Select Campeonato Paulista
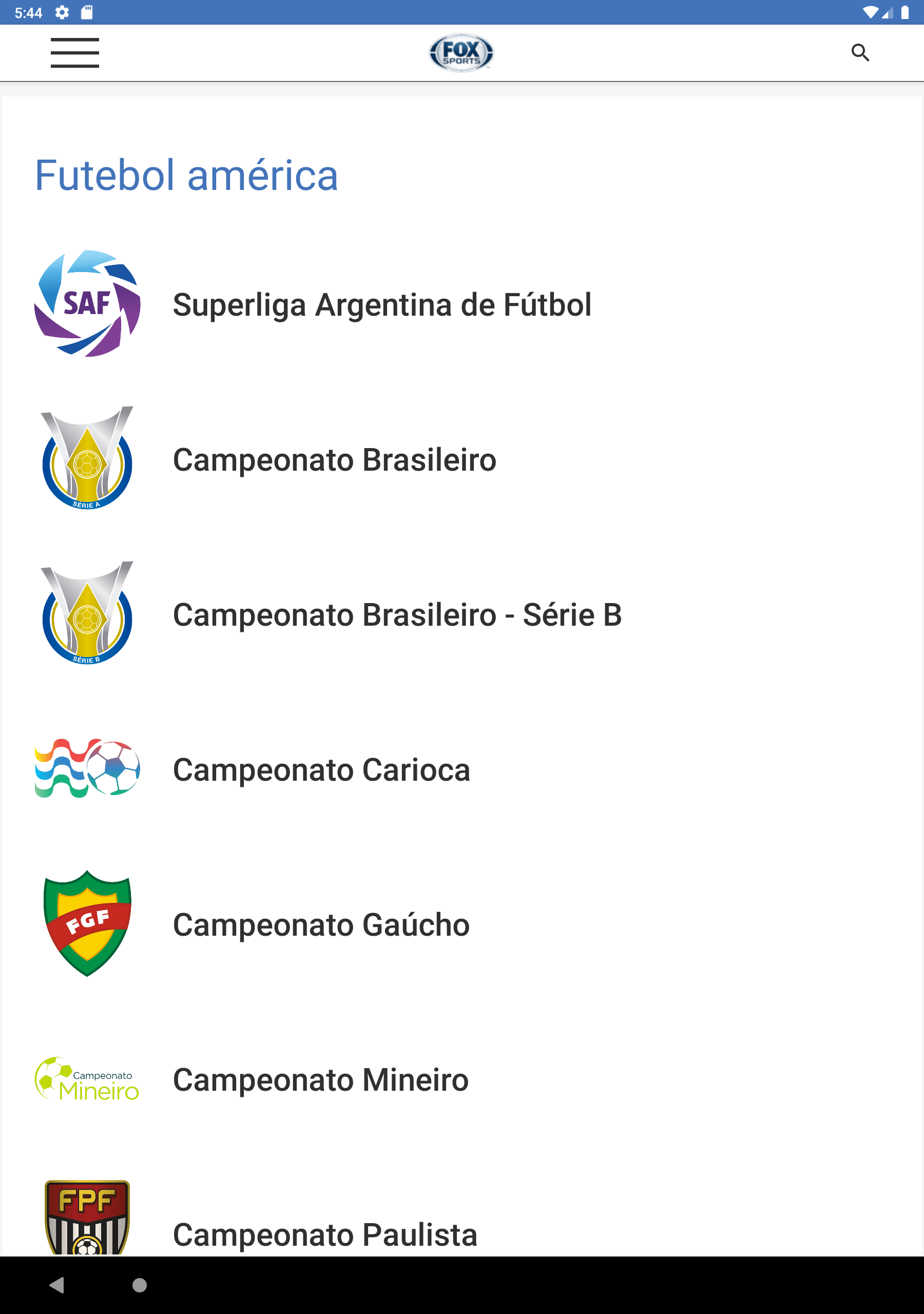This screenshot has height=1314, width=924. pyautogui.click(x=324, y=1234)
